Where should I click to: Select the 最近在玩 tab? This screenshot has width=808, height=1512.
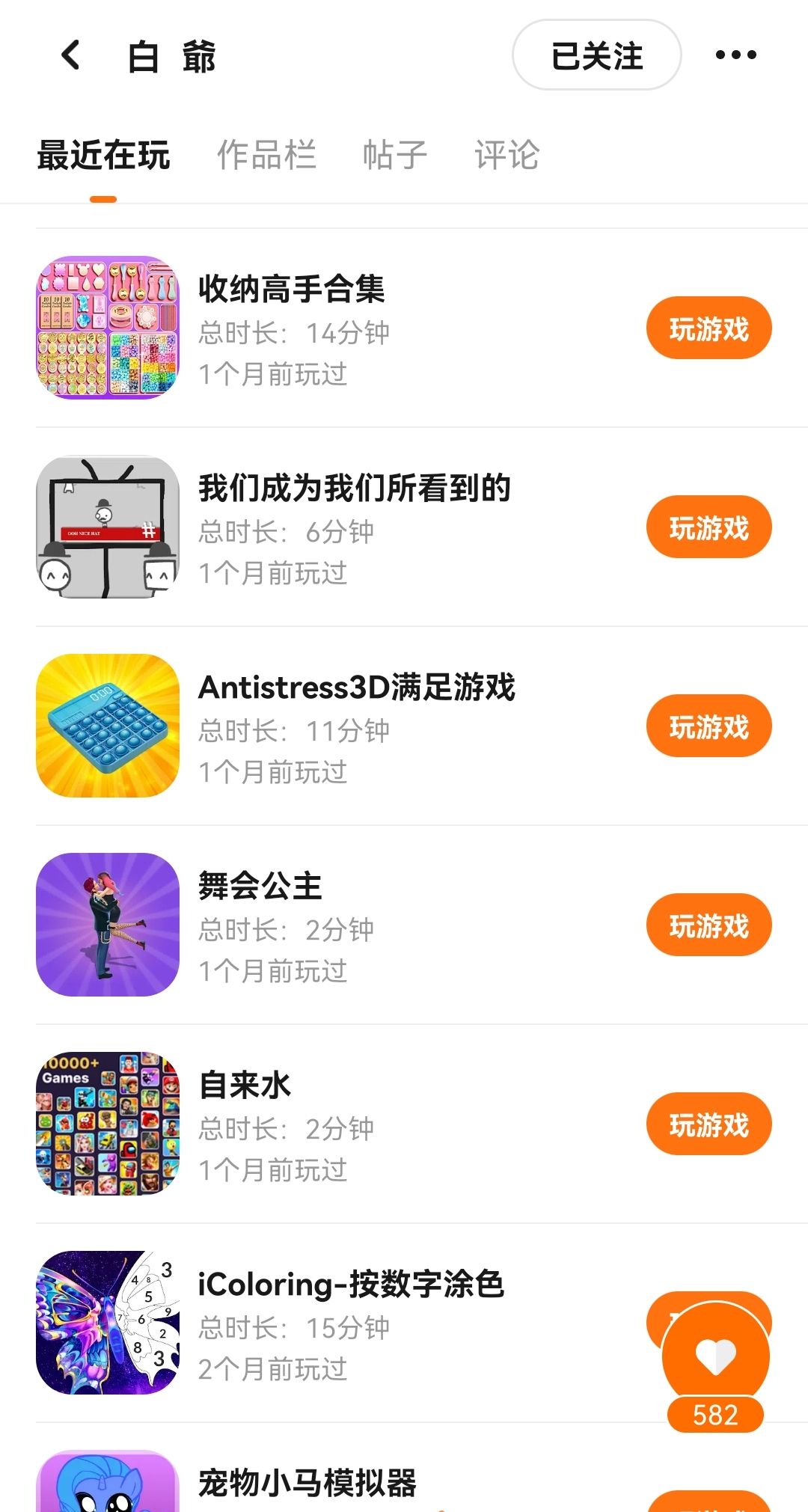click(103, 156)
